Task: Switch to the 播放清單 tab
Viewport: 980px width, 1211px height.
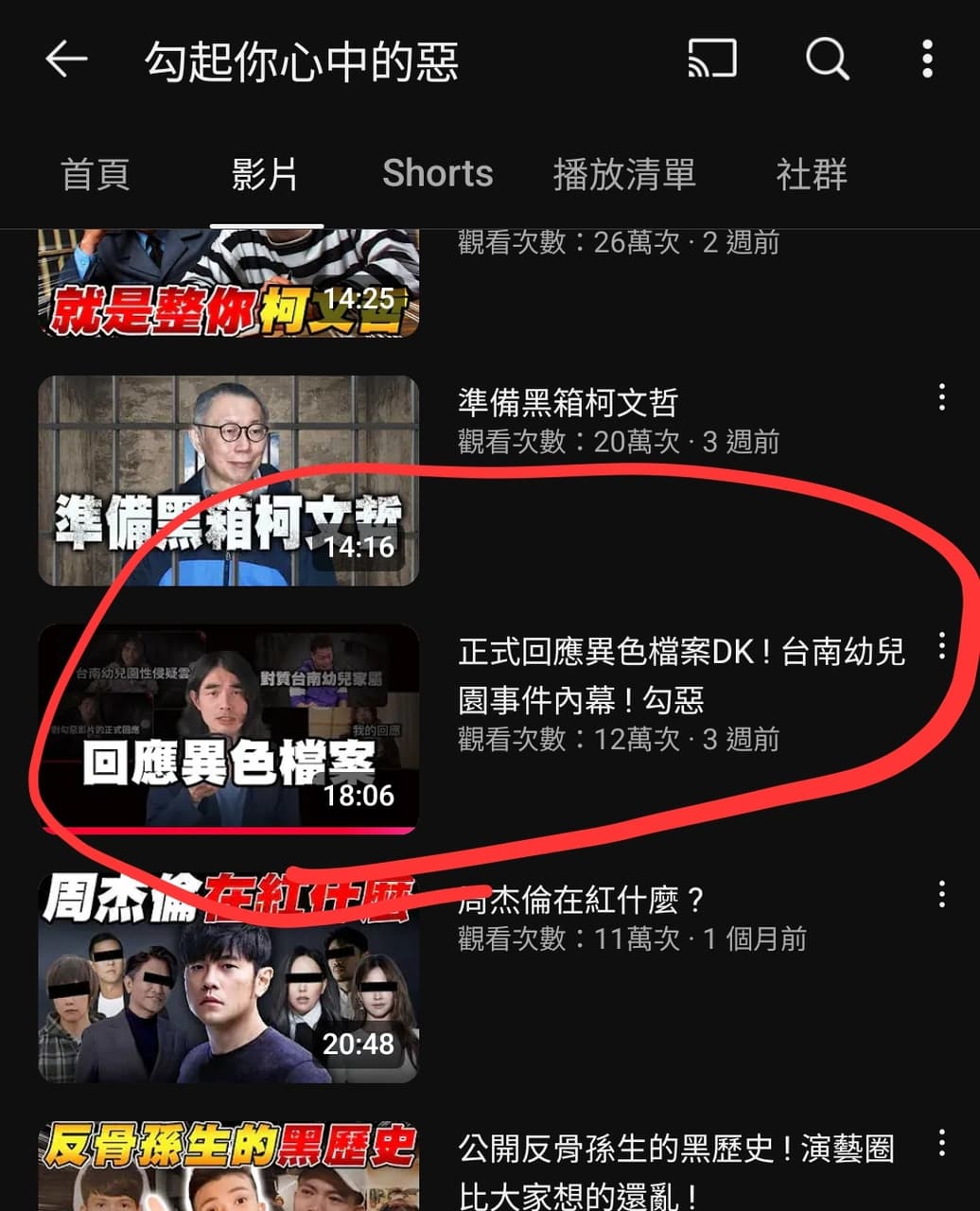Action: point(624,175)
